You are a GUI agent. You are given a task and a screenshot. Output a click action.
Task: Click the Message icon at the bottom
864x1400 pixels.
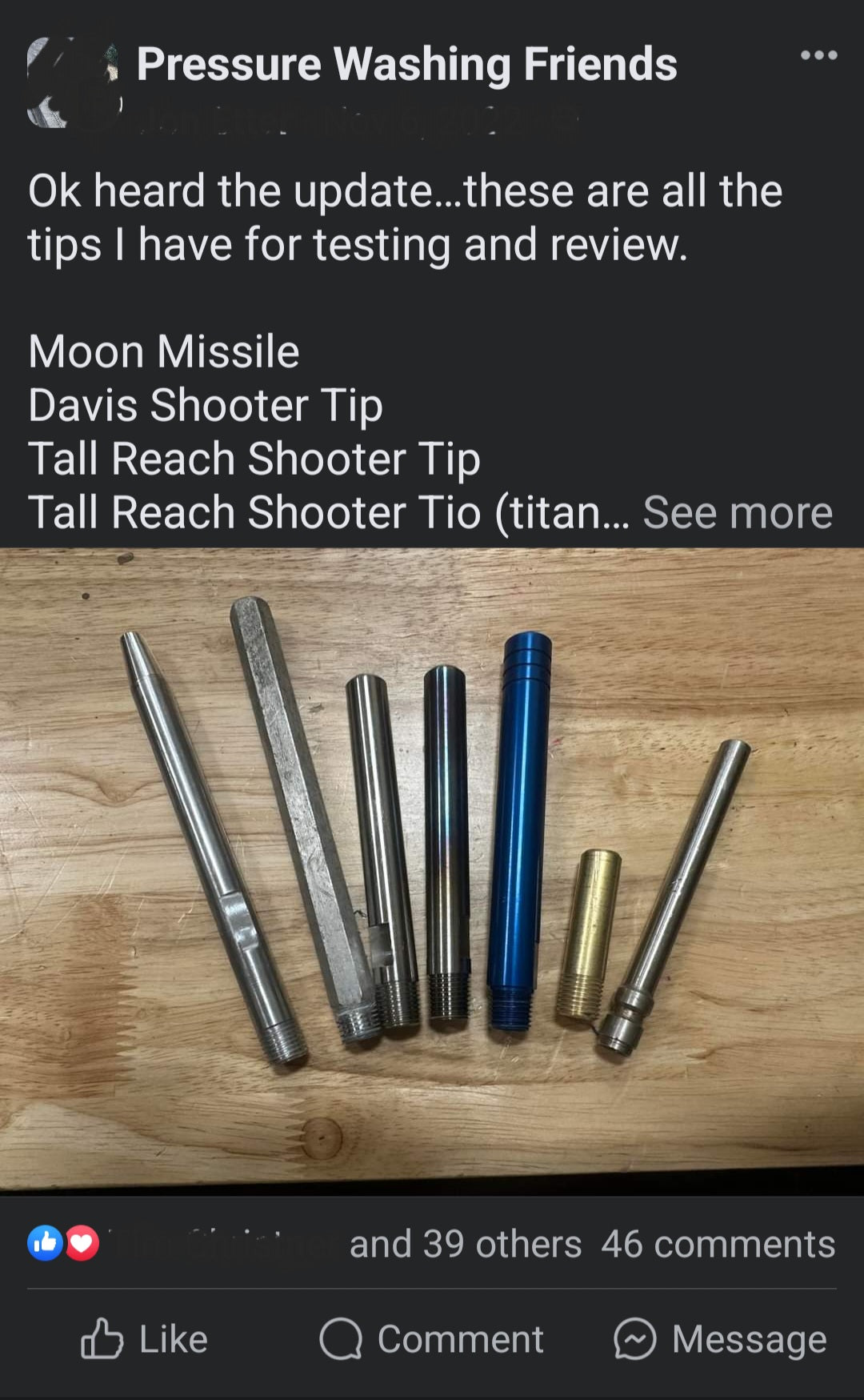636,1338
